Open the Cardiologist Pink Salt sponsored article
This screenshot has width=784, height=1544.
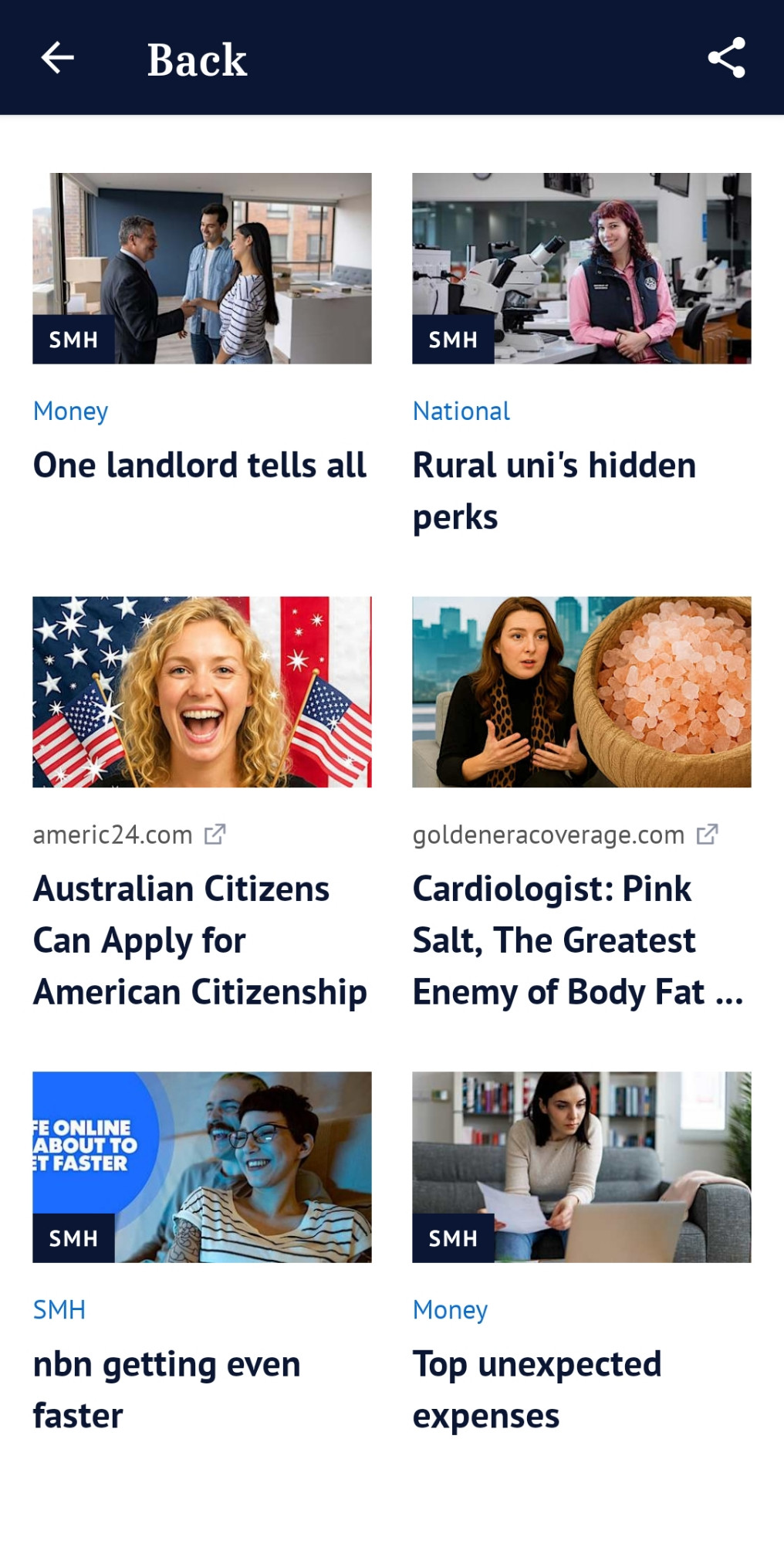point(578,940)
